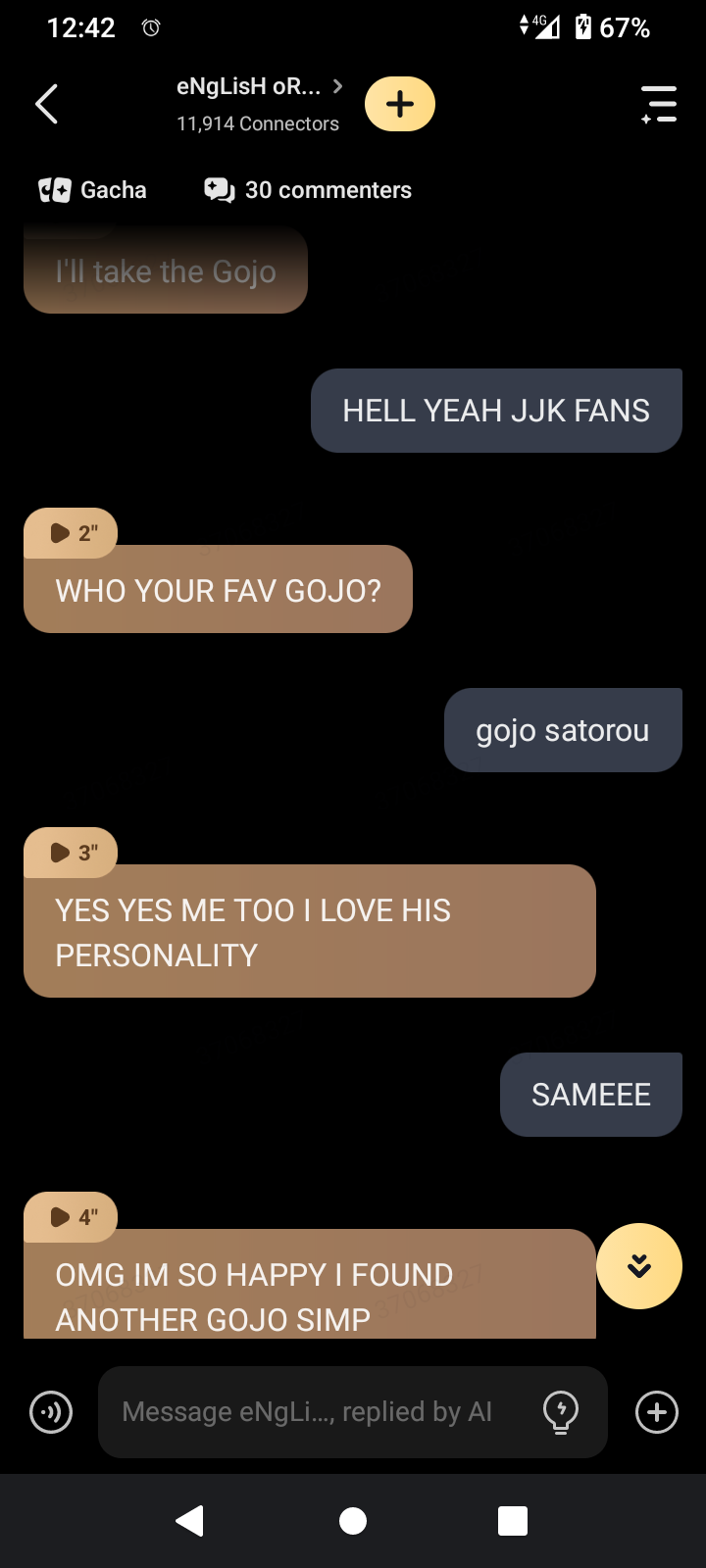Play the 2" voice message

tap(71, 533)
